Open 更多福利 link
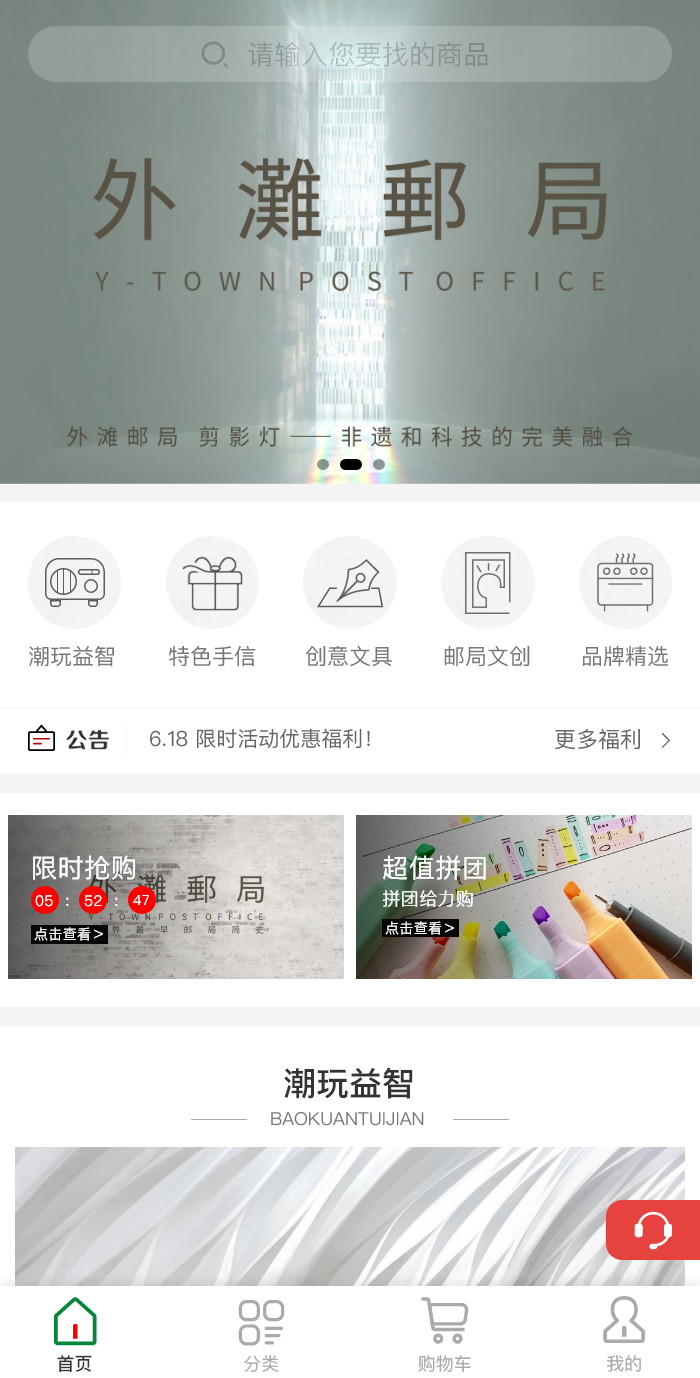The width and height of the screenshot is (700, 1378). tap(612, 740)
